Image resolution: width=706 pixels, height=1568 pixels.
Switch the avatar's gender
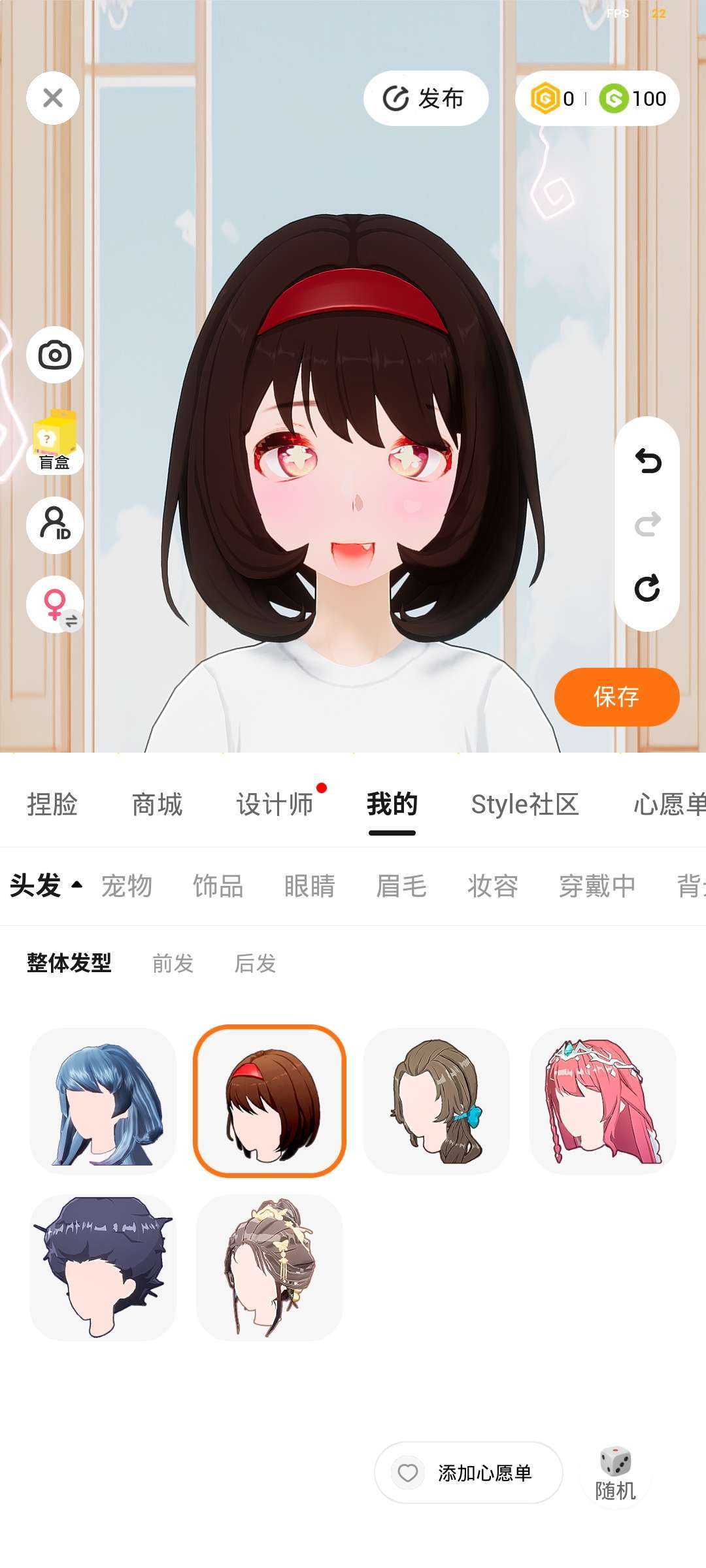(55, 604)
